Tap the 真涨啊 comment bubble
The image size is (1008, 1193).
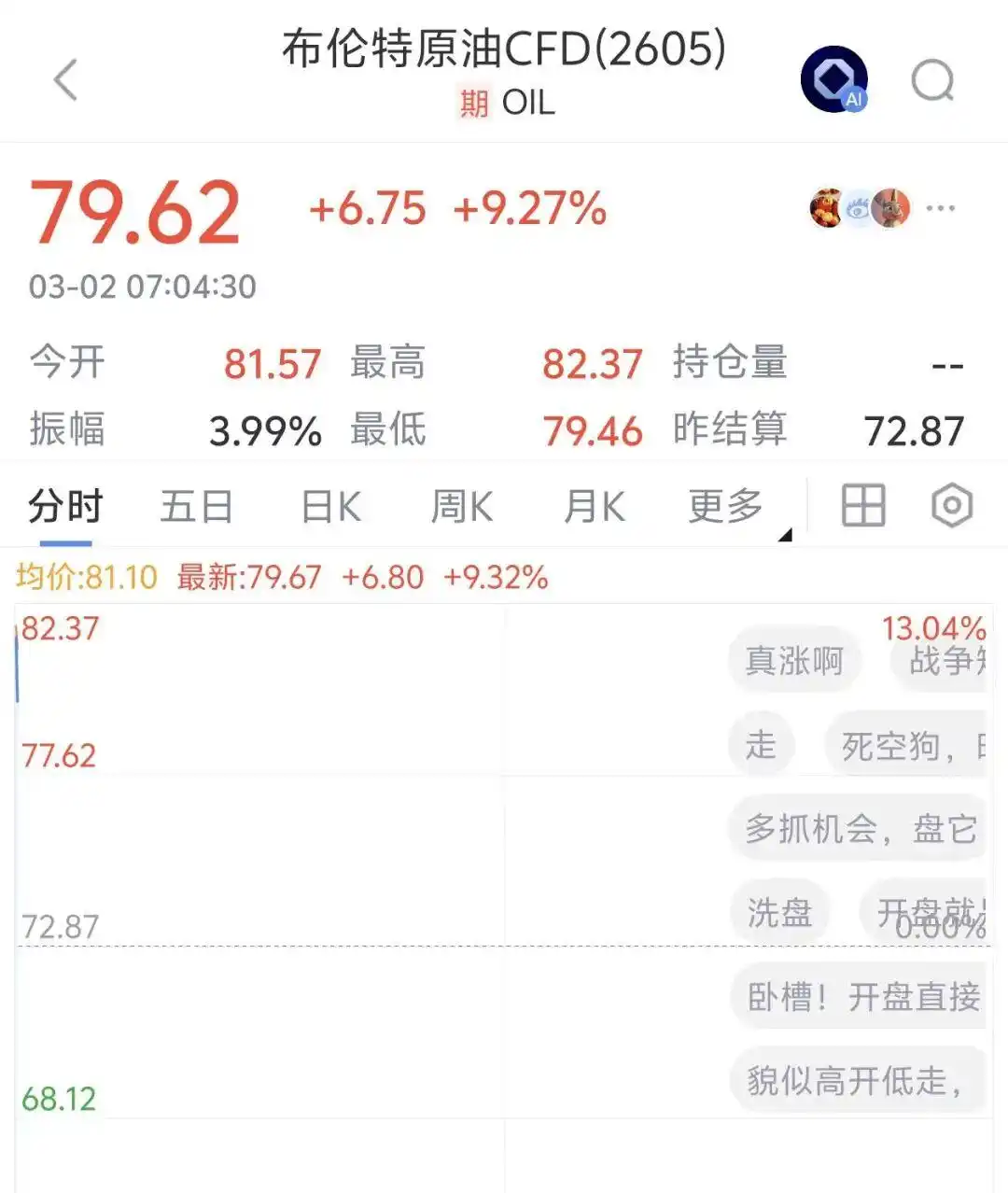point(794,659)
